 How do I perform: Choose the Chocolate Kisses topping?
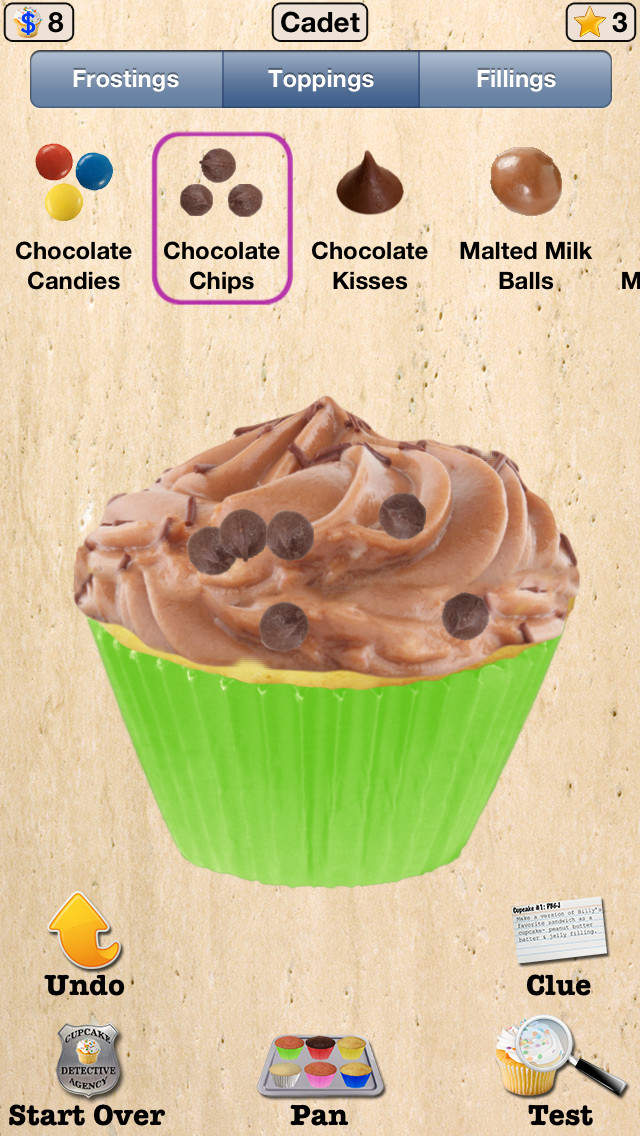click(370, 217)
